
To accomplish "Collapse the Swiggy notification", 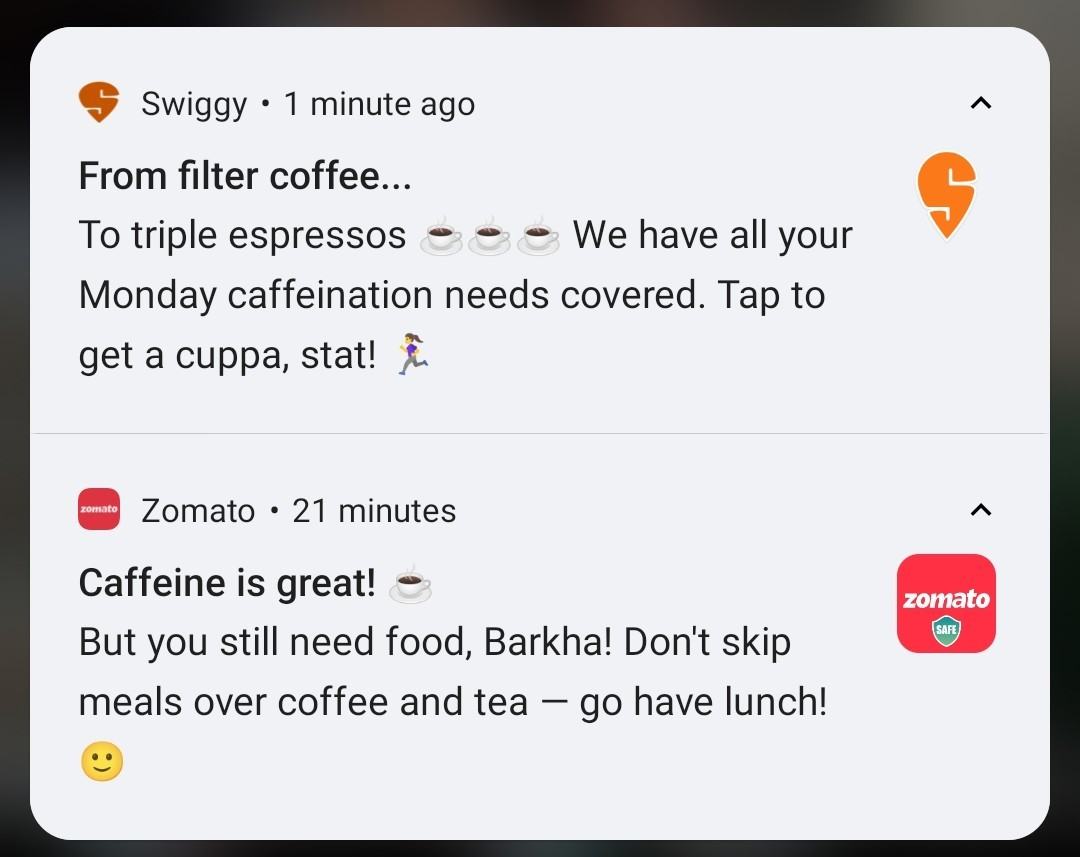I will click(981, 103).
